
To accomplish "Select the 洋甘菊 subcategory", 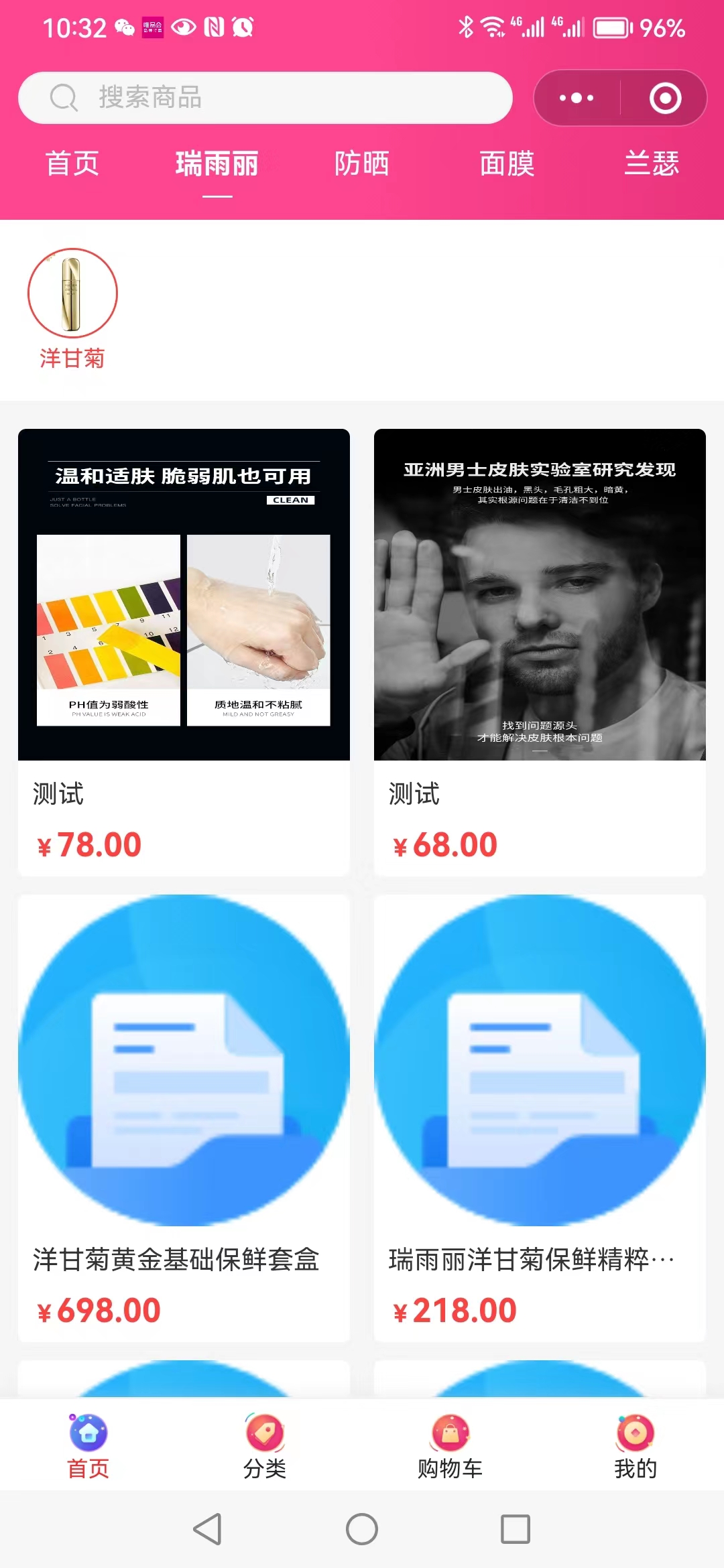I will (72, 308).
